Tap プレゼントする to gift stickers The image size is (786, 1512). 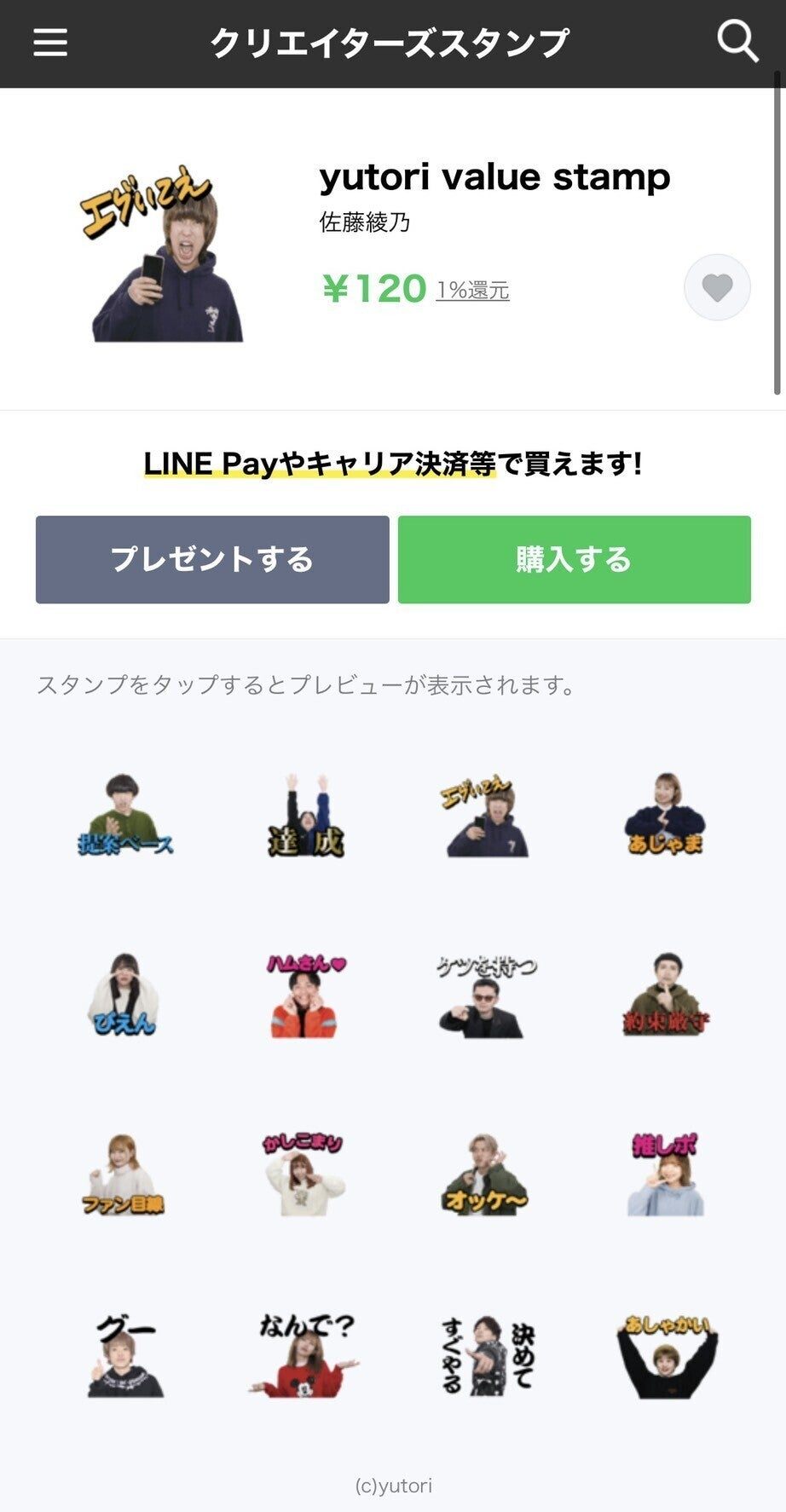pyautogui.click(x=212, y=560)
